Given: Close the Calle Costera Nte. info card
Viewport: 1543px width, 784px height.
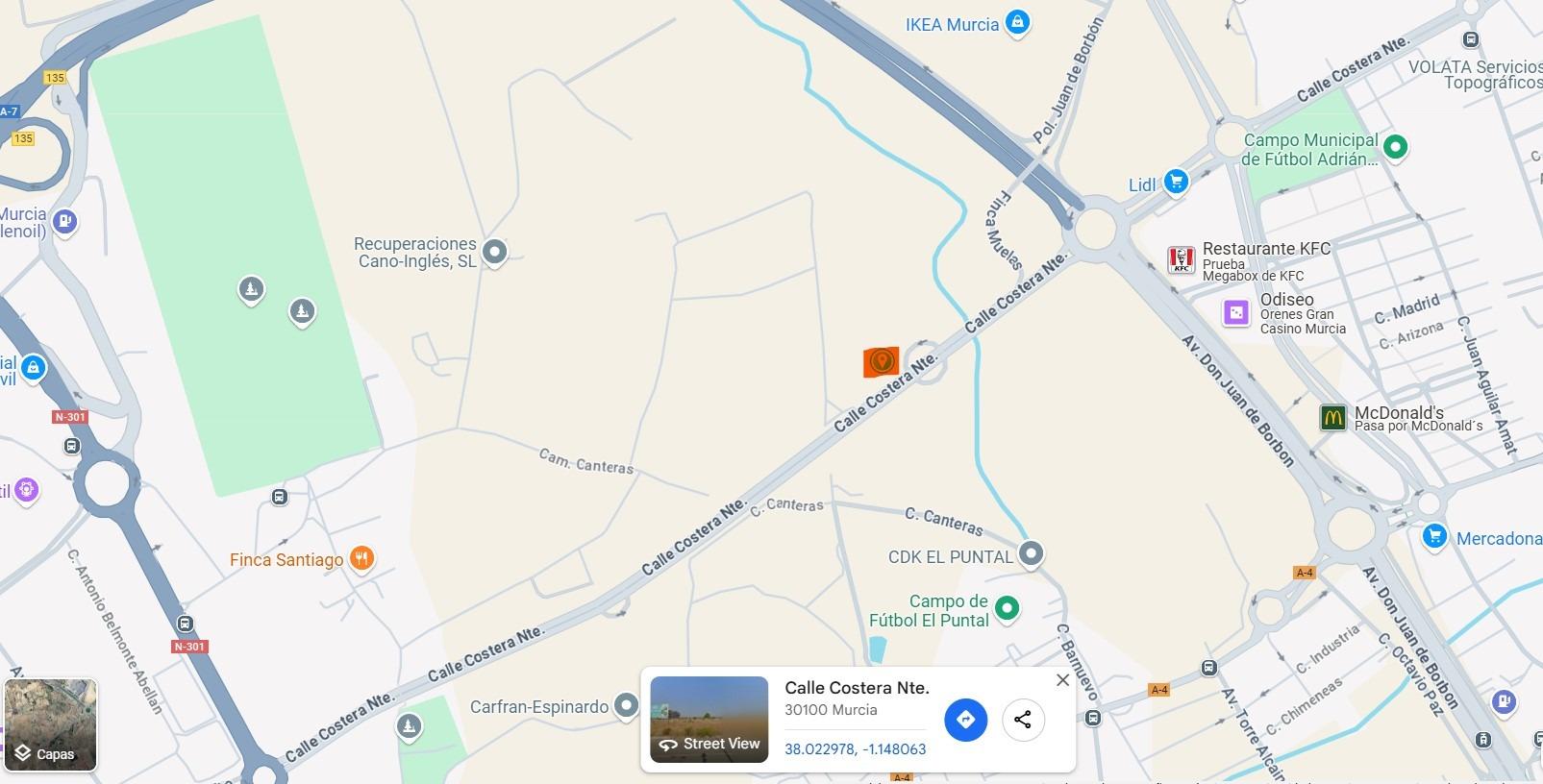Looking at the screenshot, I should point(1062,680).
